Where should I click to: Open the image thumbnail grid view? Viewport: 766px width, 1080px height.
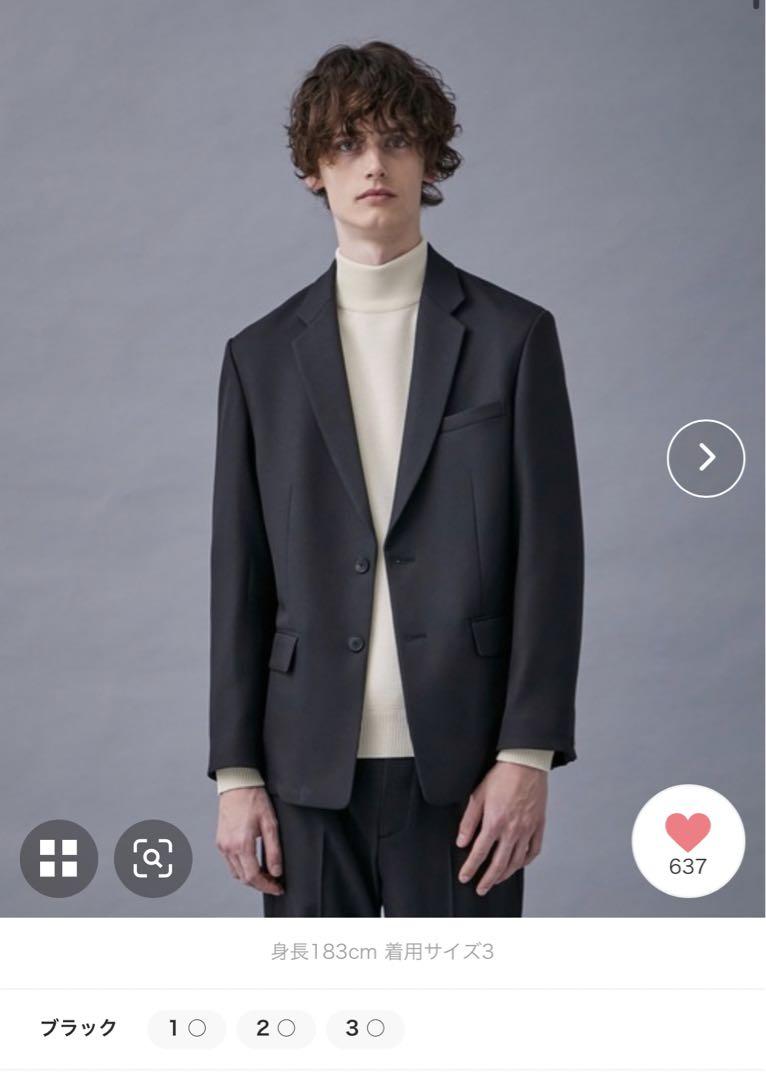click(x=59, y=857)
